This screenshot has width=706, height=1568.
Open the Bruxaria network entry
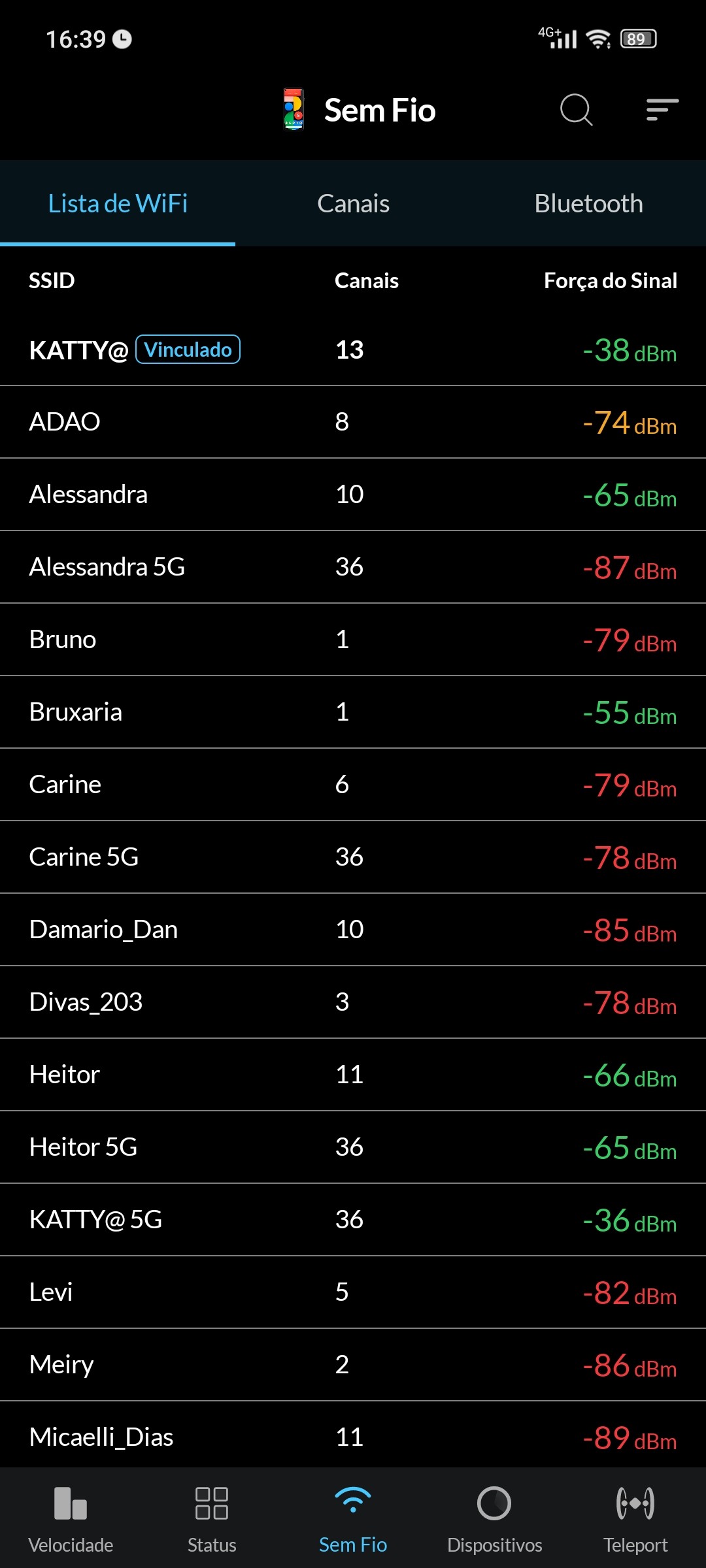[353, 712]
